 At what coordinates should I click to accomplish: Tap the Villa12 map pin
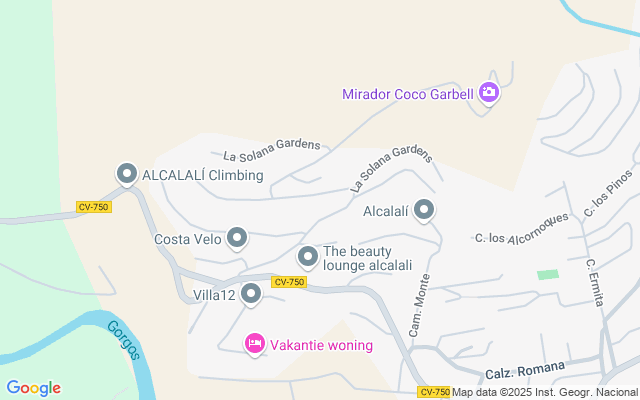251,293
